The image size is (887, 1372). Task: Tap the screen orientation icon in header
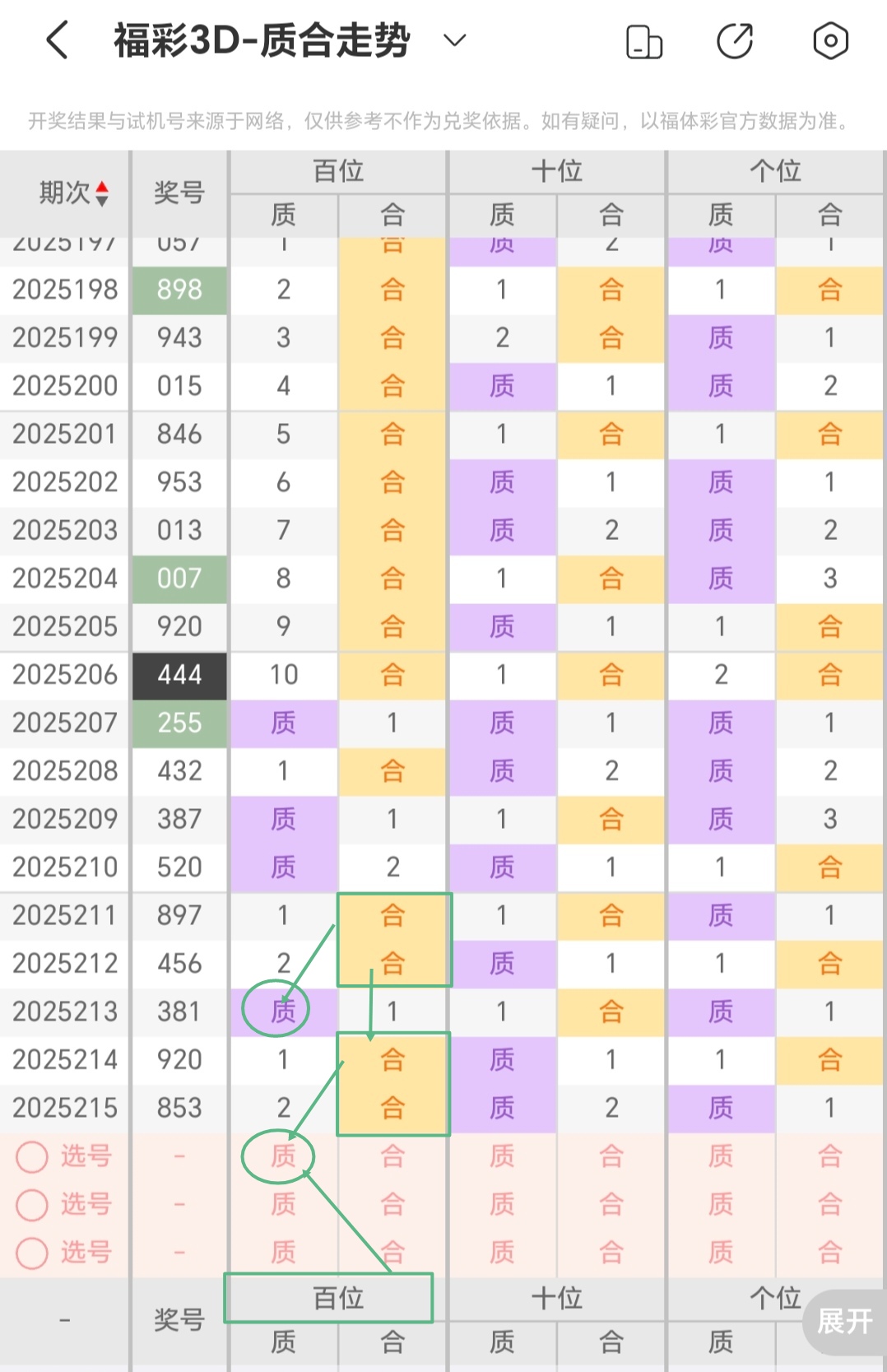click(644, 41)
